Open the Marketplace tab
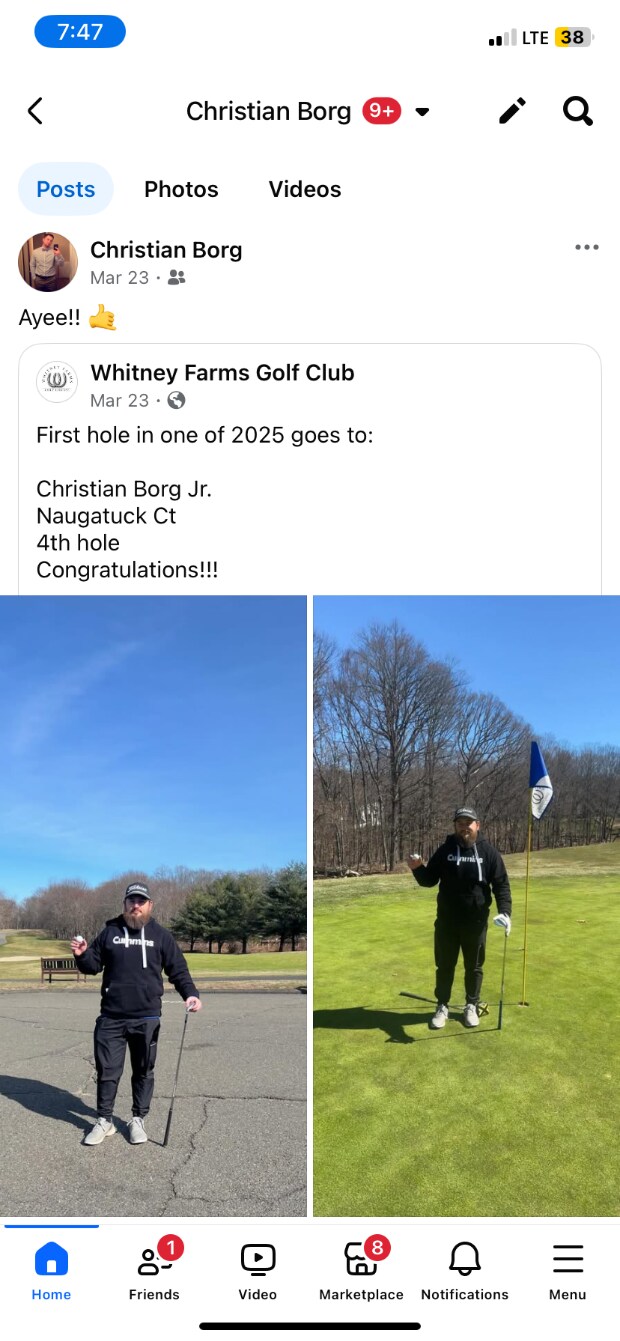620x1341 pixels. pyautogui.click(x=361, y=1270)
